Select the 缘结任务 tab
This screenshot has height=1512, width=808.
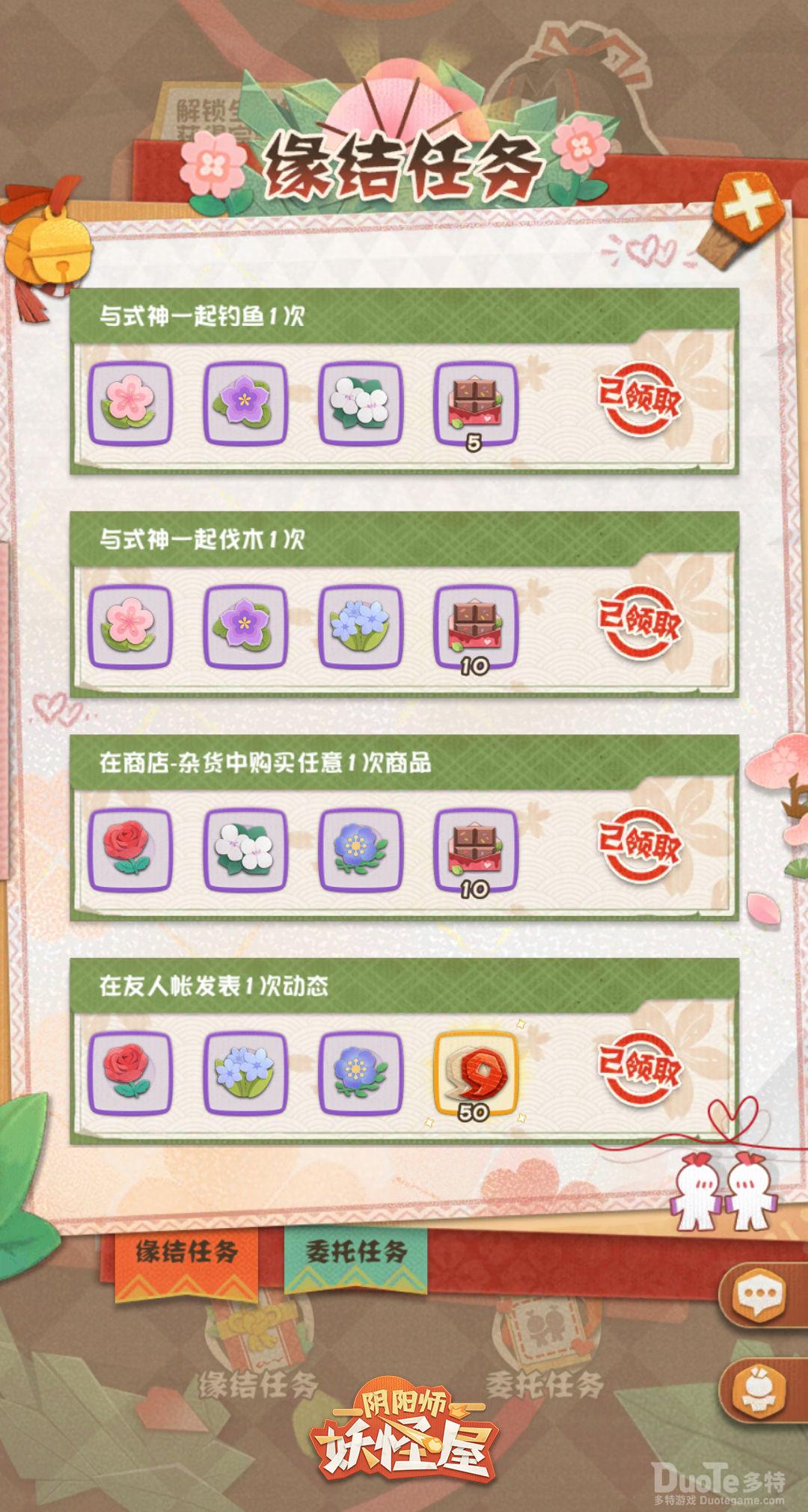[x=186, y=1251]
